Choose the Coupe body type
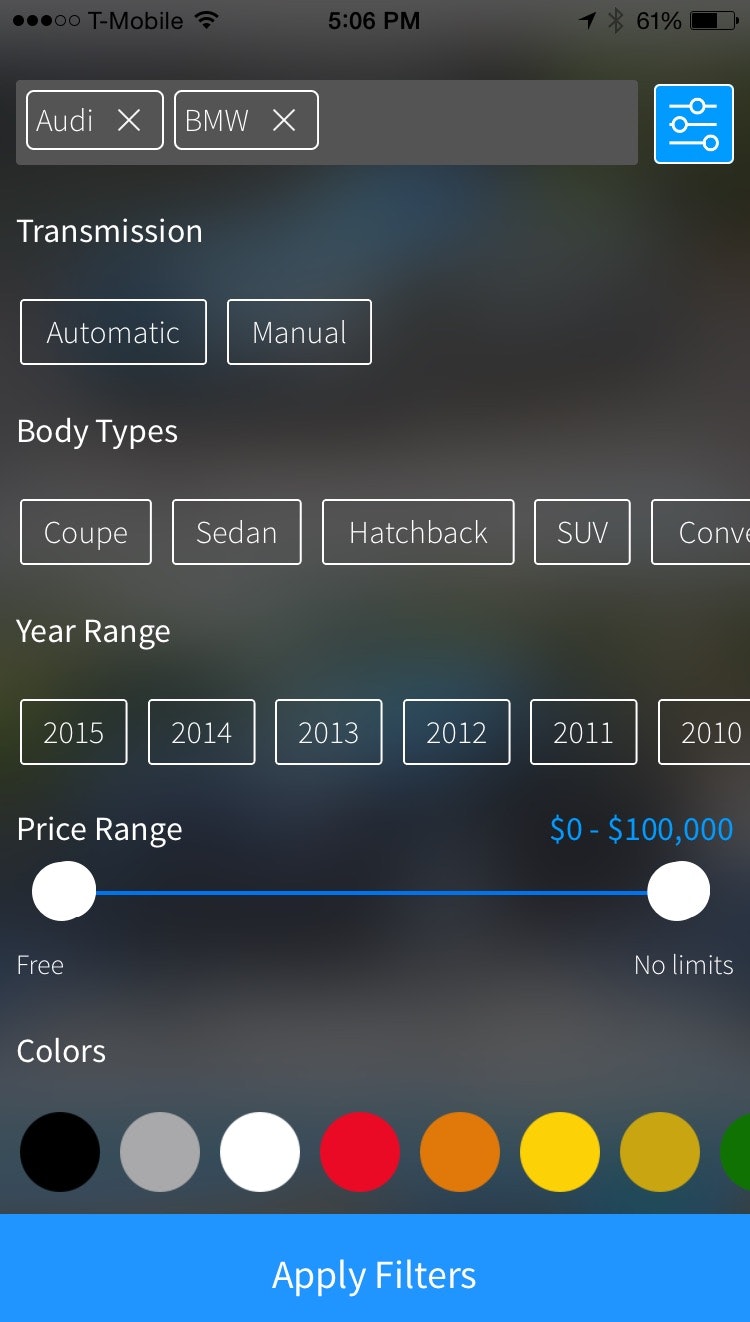 pos(86,532)
